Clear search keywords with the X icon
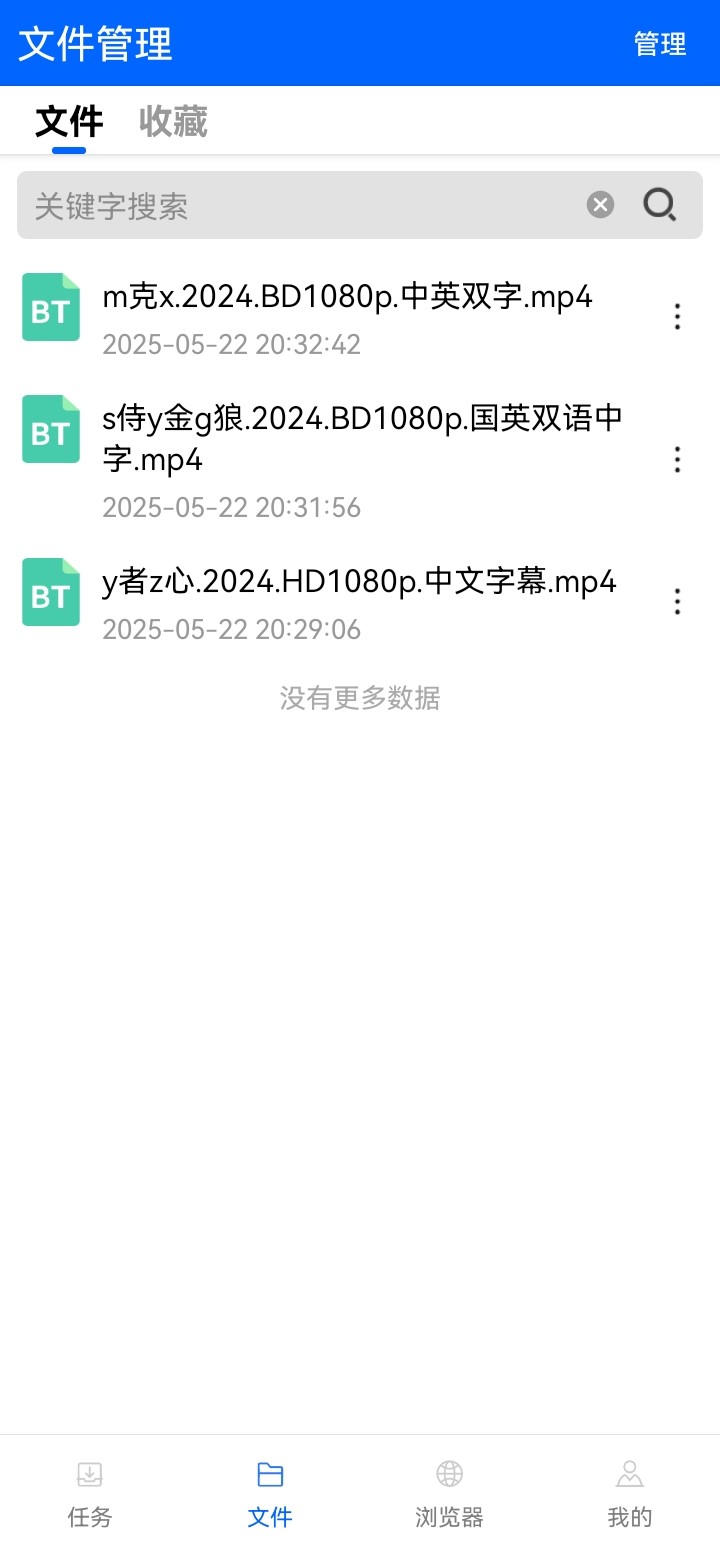Screen dimensions: 720x1554 coord(600,205)
